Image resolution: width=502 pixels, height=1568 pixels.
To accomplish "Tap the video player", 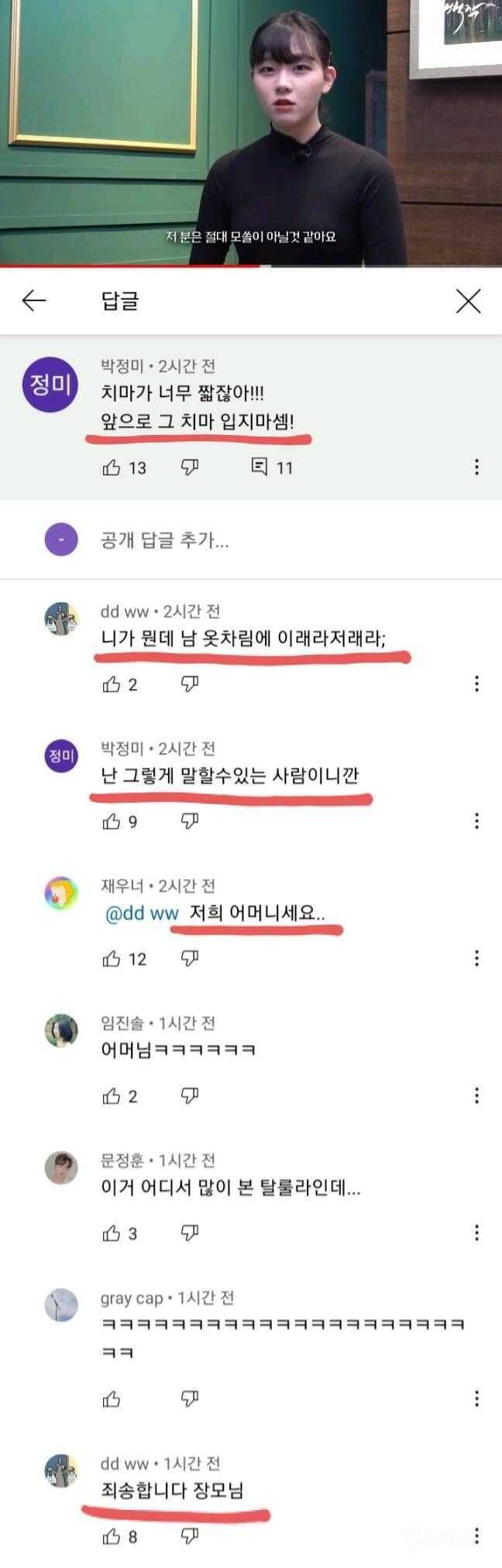I will tap(251, 132).
